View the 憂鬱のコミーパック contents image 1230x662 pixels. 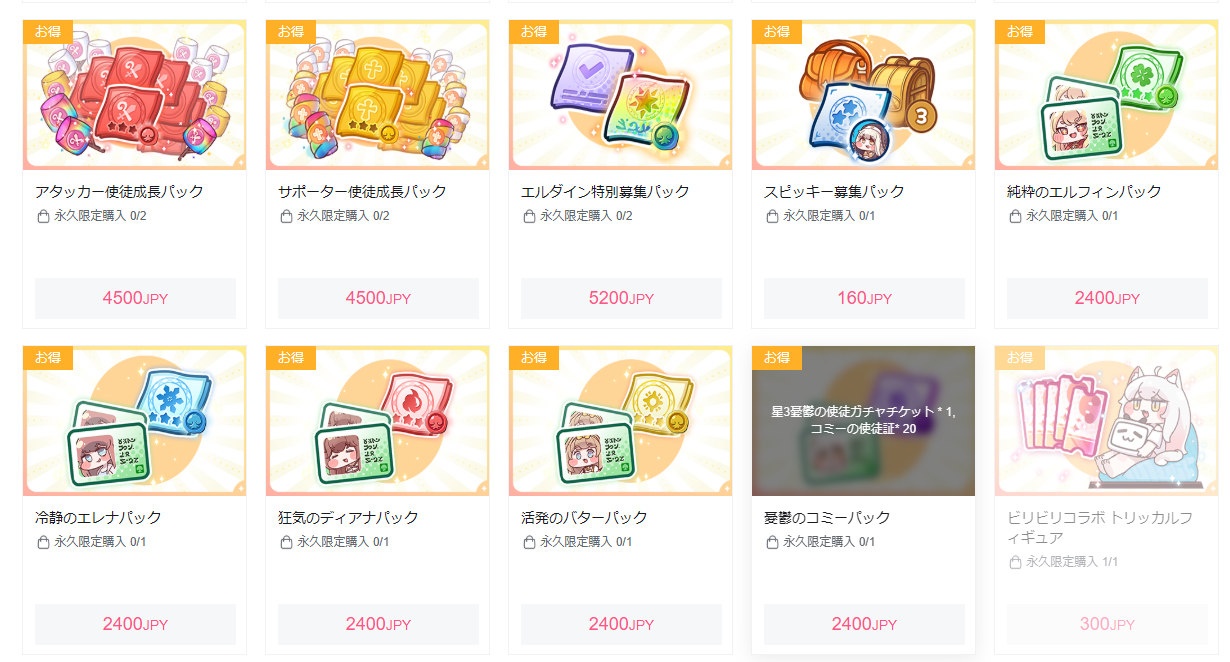click(x=864, y=421)
